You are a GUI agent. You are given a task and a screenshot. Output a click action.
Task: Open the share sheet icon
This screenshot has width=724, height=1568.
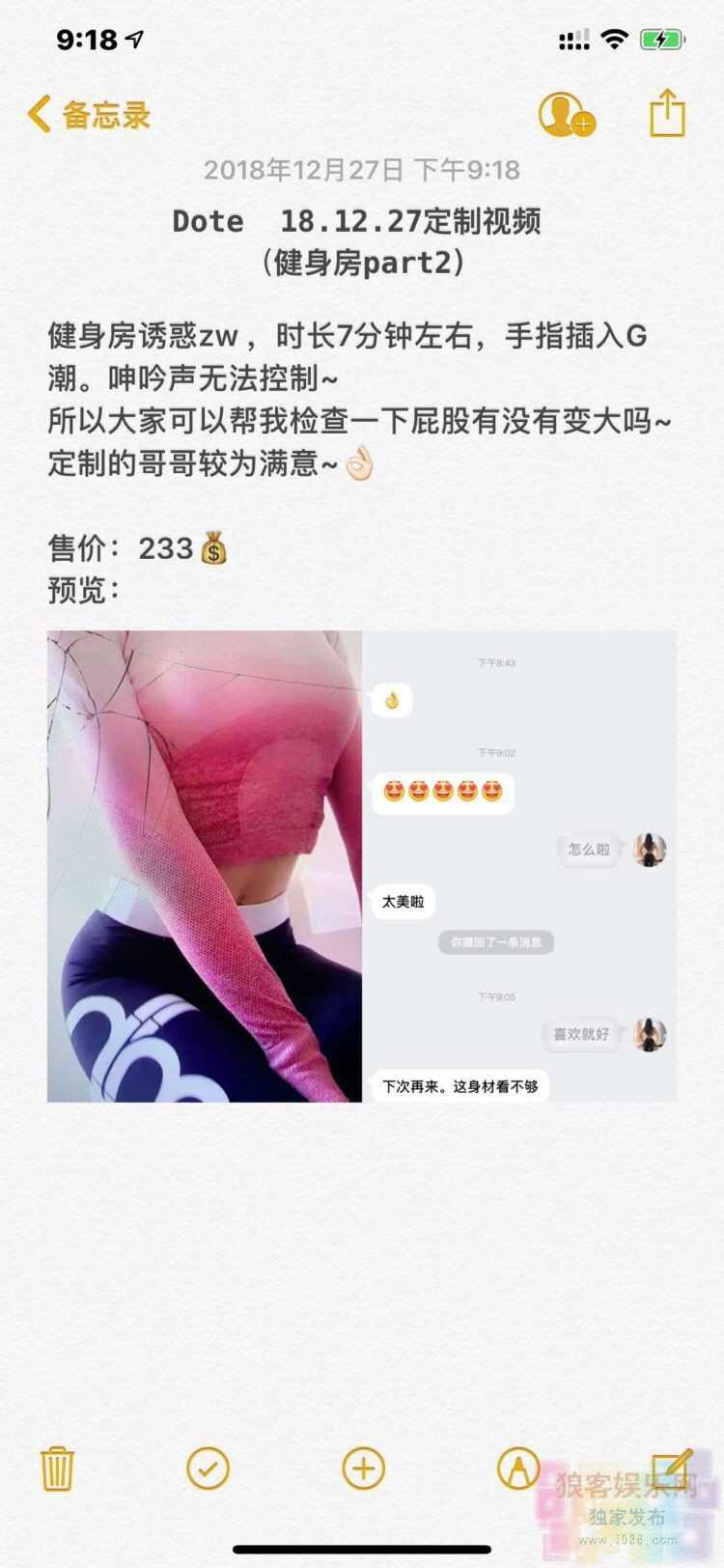pyautogui.click(x=666, y=115)
